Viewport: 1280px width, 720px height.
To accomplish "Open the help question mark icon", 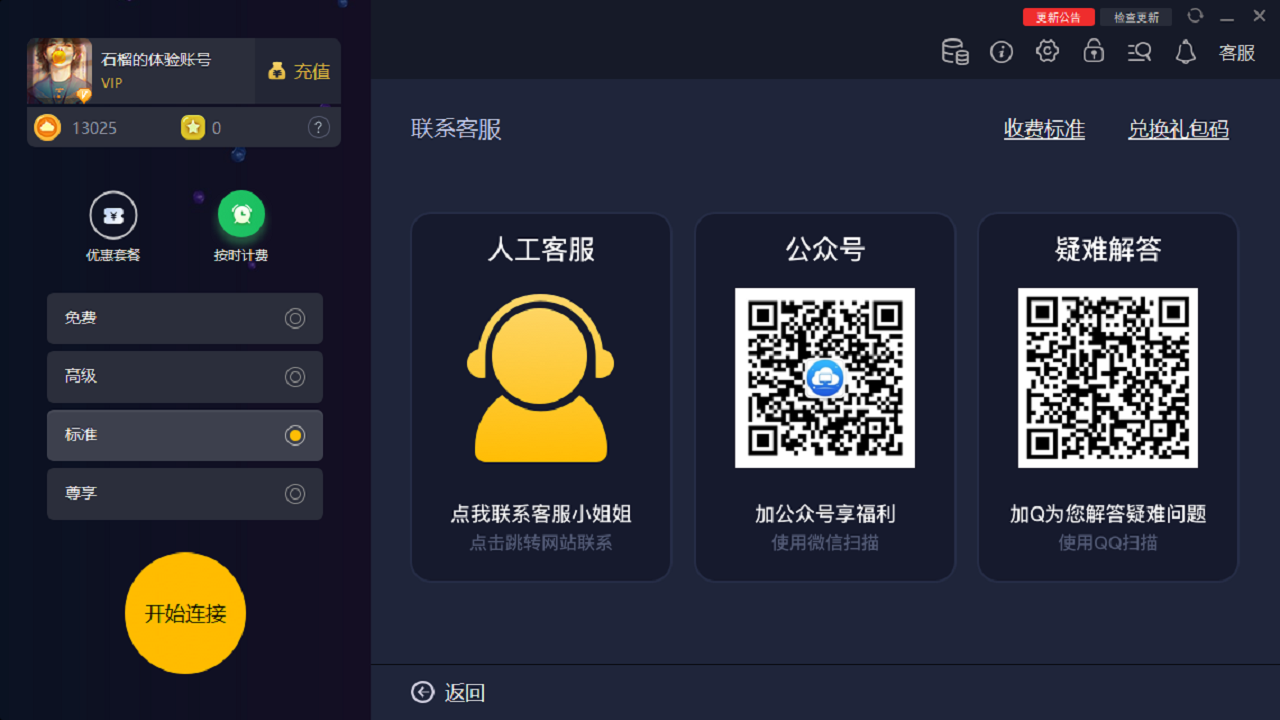I will [318, 127].
